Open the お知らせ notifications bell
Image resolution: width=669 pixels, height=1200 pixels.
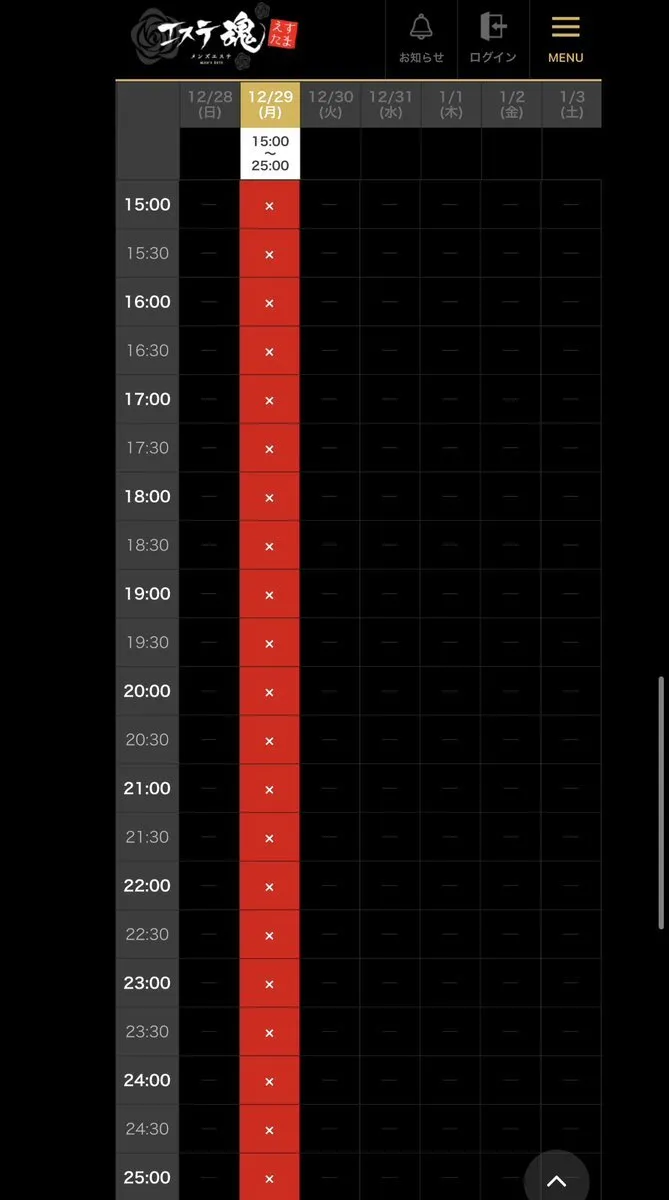pos(421,38)
